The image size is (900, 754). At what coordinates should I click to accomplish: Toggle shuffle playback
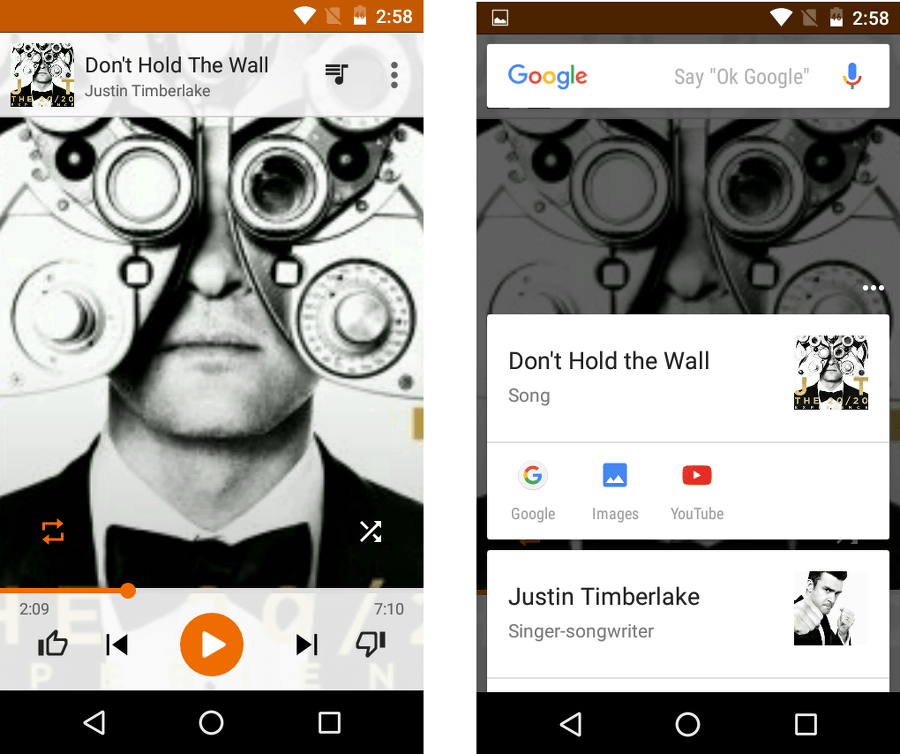coord(370,531)
